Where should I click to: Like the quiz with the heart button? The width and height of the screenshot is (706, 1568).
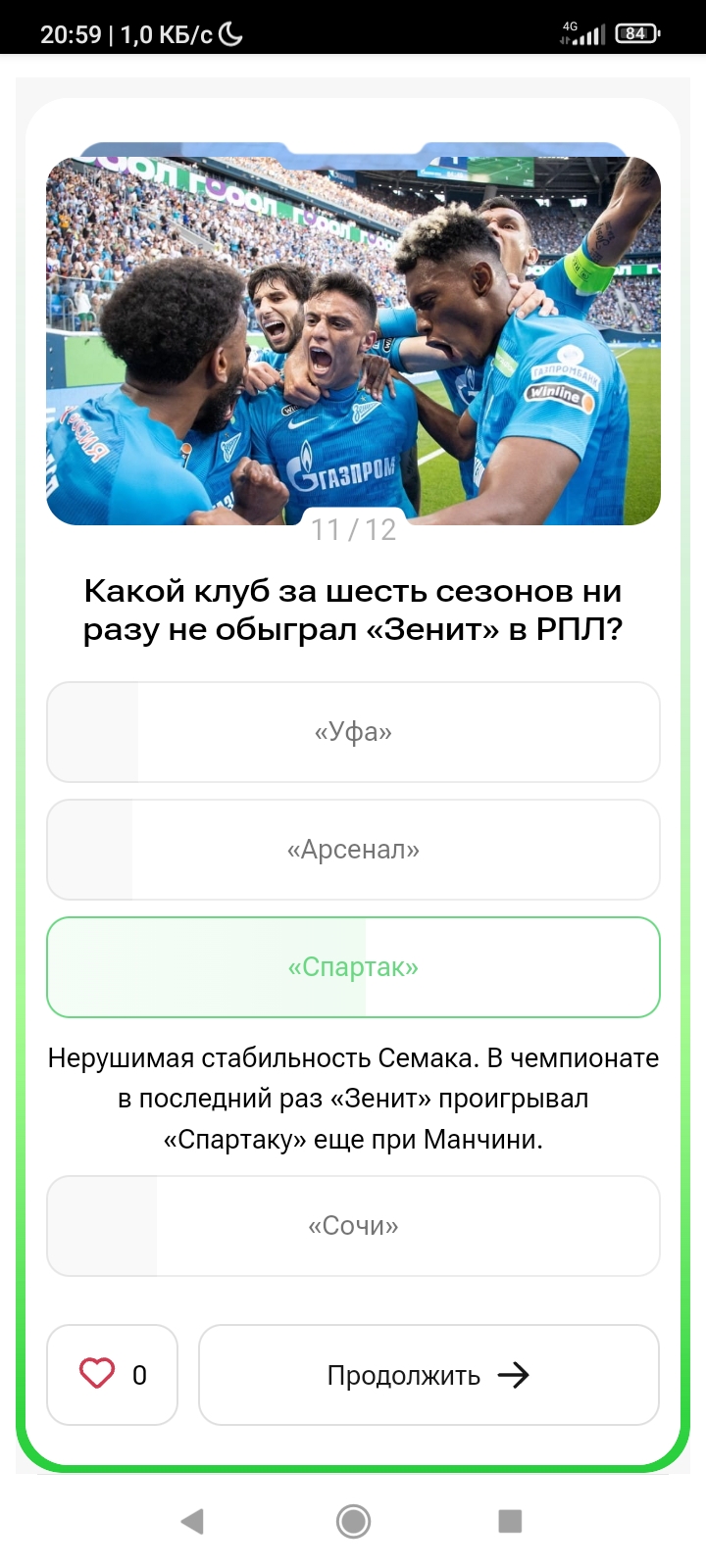112,1375
